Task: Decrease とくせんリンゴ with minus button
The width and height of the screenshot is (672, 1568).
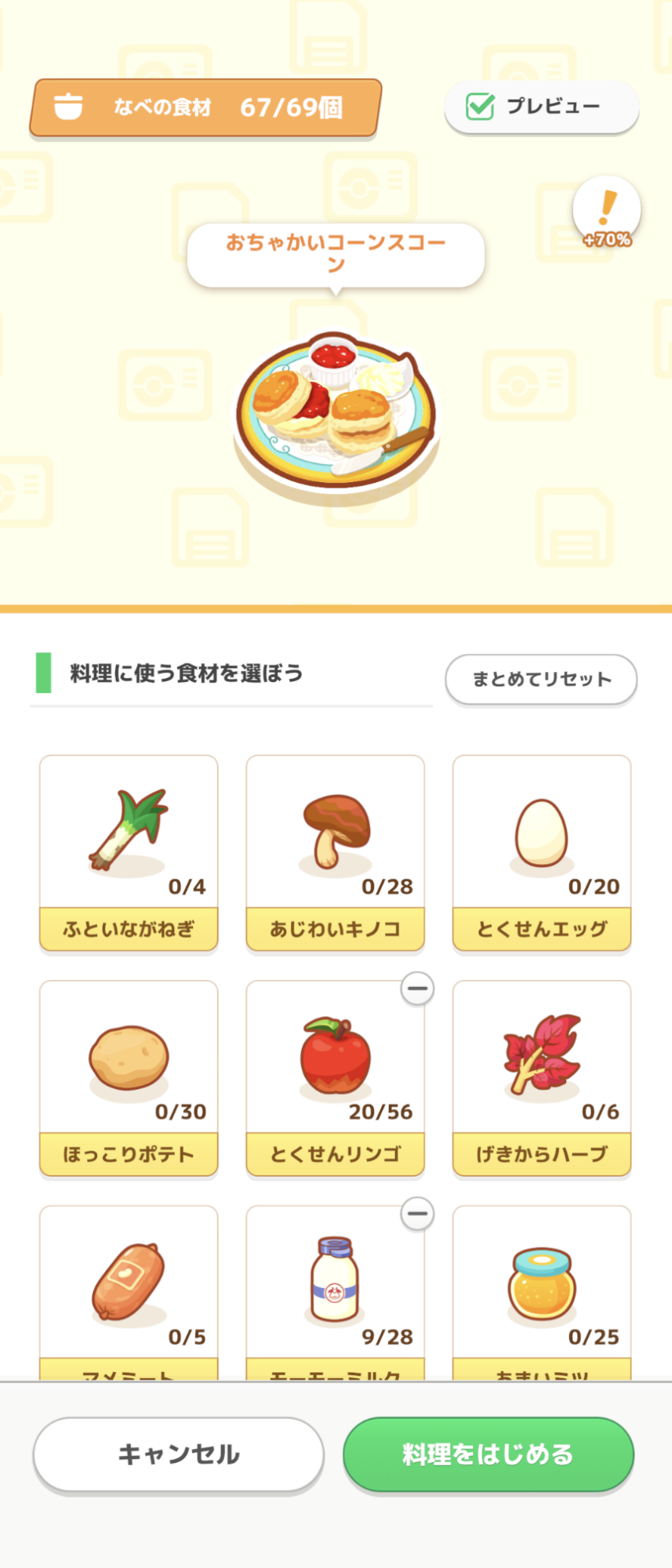Action: [417, 989]
